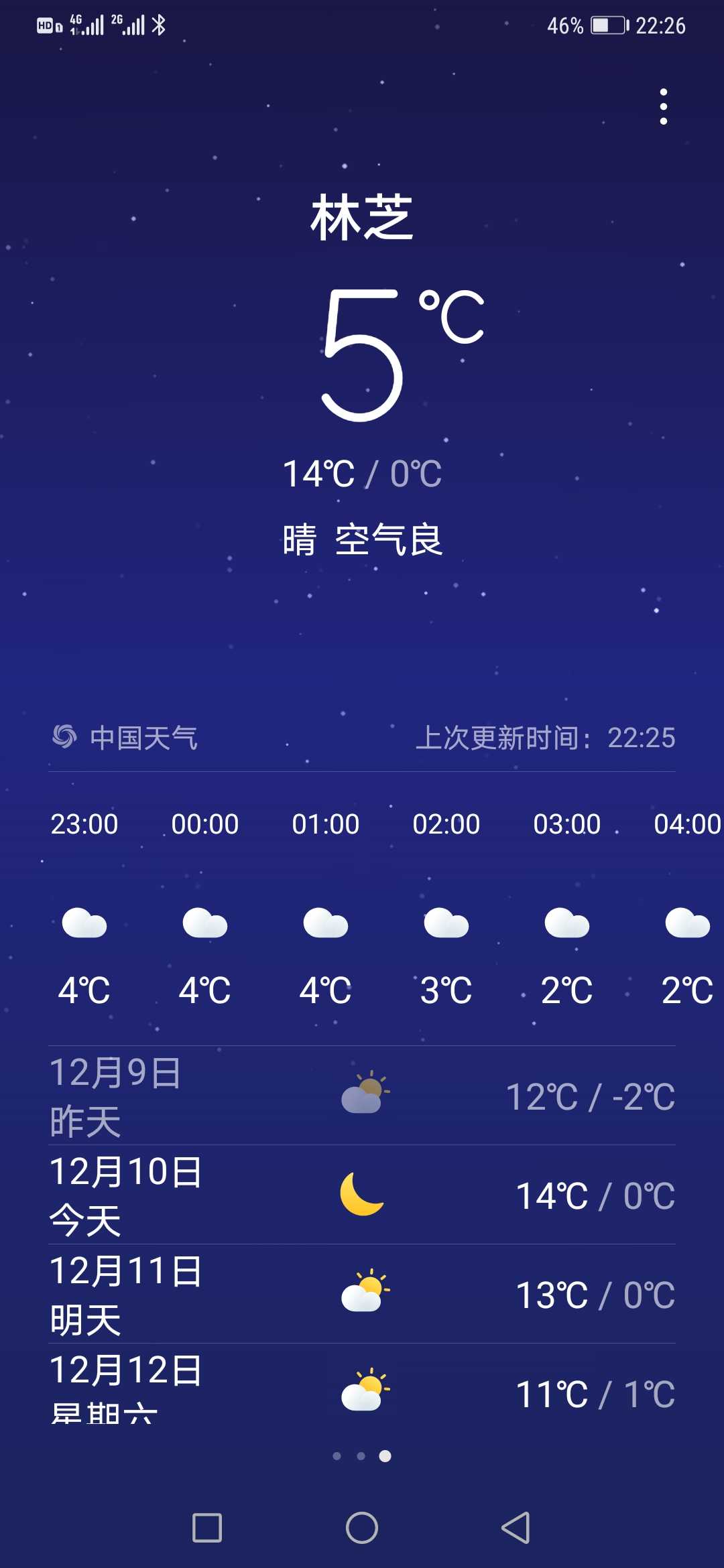Screen dimensions: 724x1568
Task: Open forecast for 12月9日 昨天
Action: point(362,1096)
